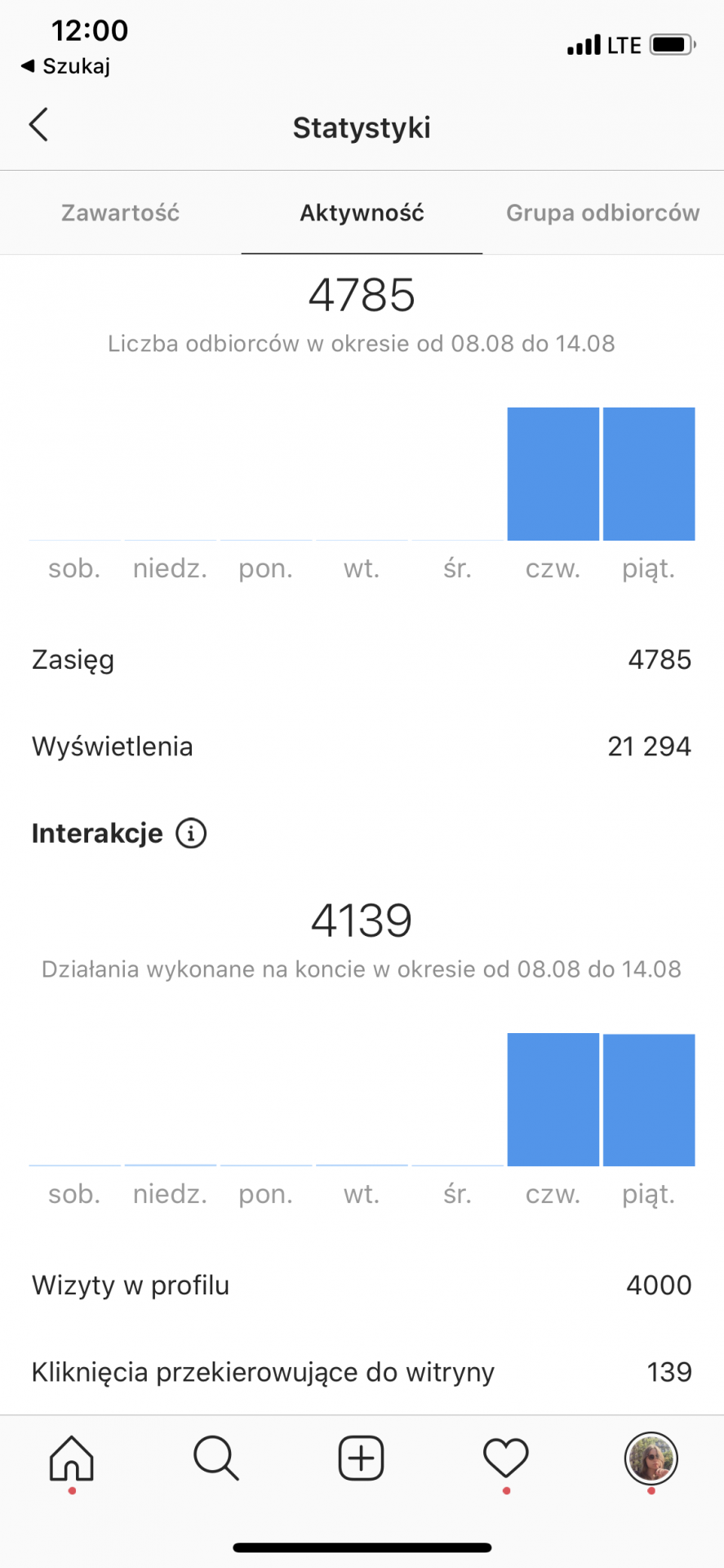Viewport: 724px width, 1568px height.
Task: Switch to the Zawartość tab
Action: pos(120,212)
